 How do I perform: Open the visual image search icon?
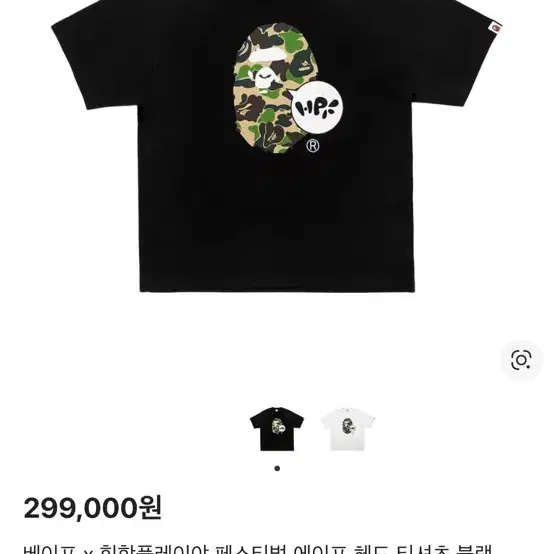521,360
